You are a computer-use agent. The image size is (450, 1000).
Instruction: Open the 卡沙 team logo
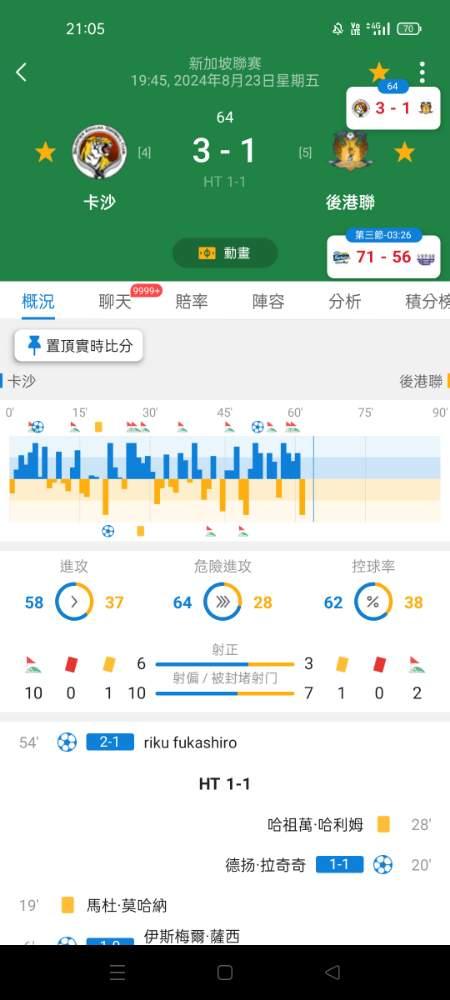tap(99, 152)
